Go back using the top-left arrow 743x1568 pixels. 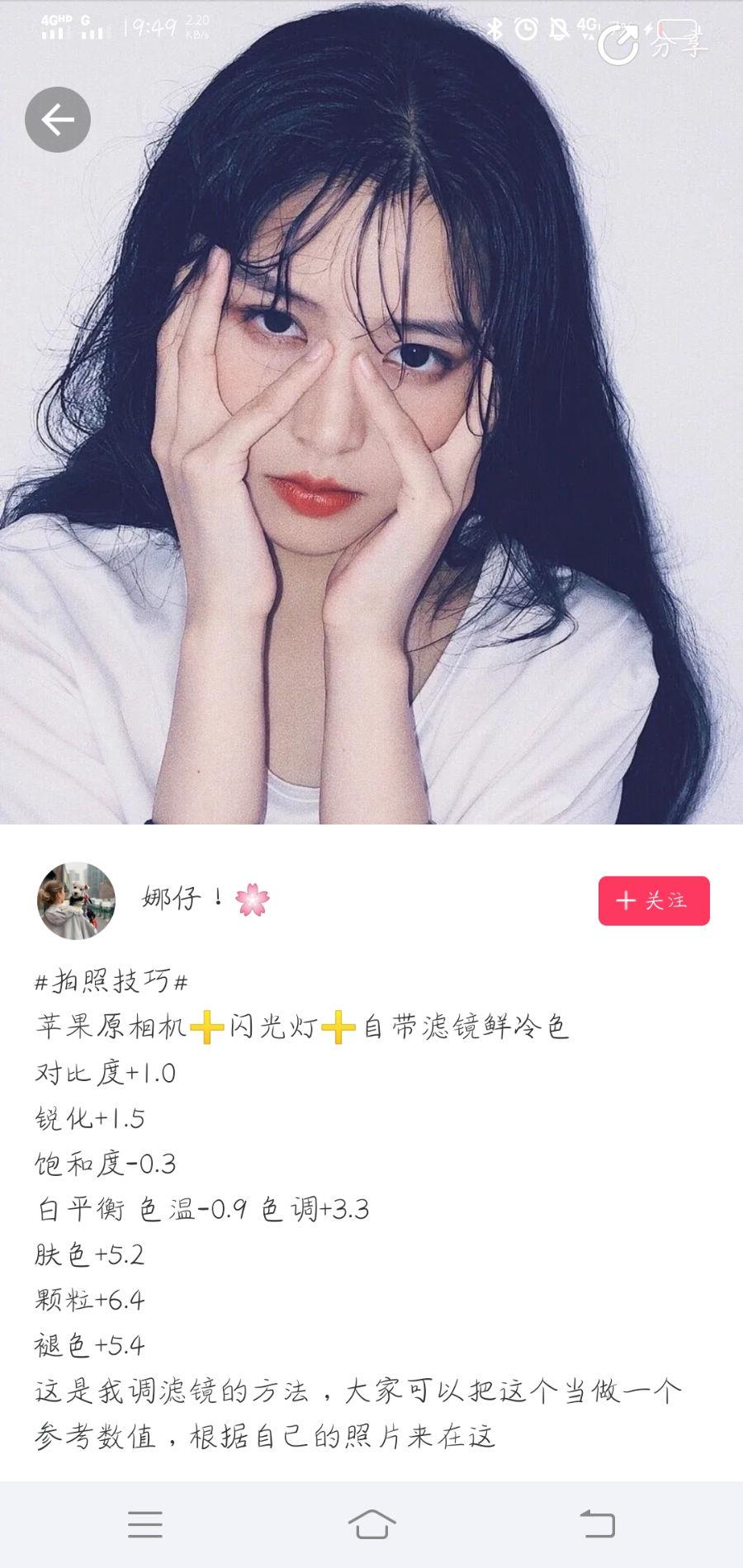(57, 120)
